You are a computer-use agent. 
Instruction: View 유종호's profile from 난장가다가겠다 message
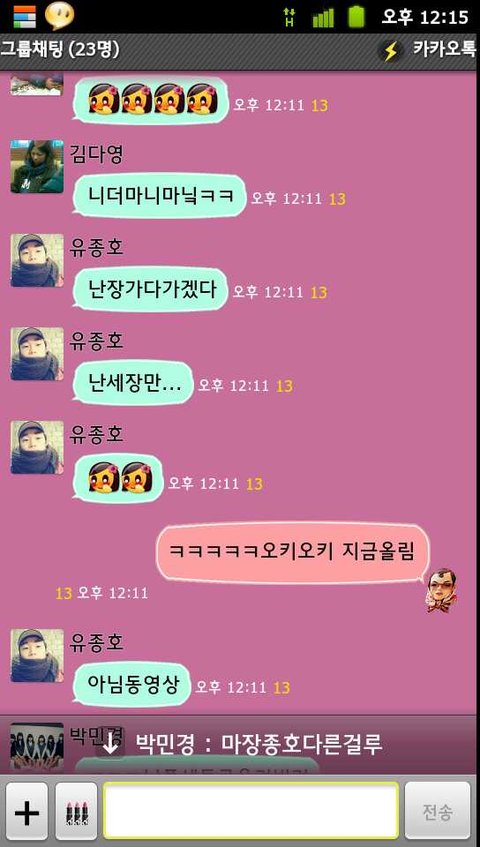(x=37, y=260)
